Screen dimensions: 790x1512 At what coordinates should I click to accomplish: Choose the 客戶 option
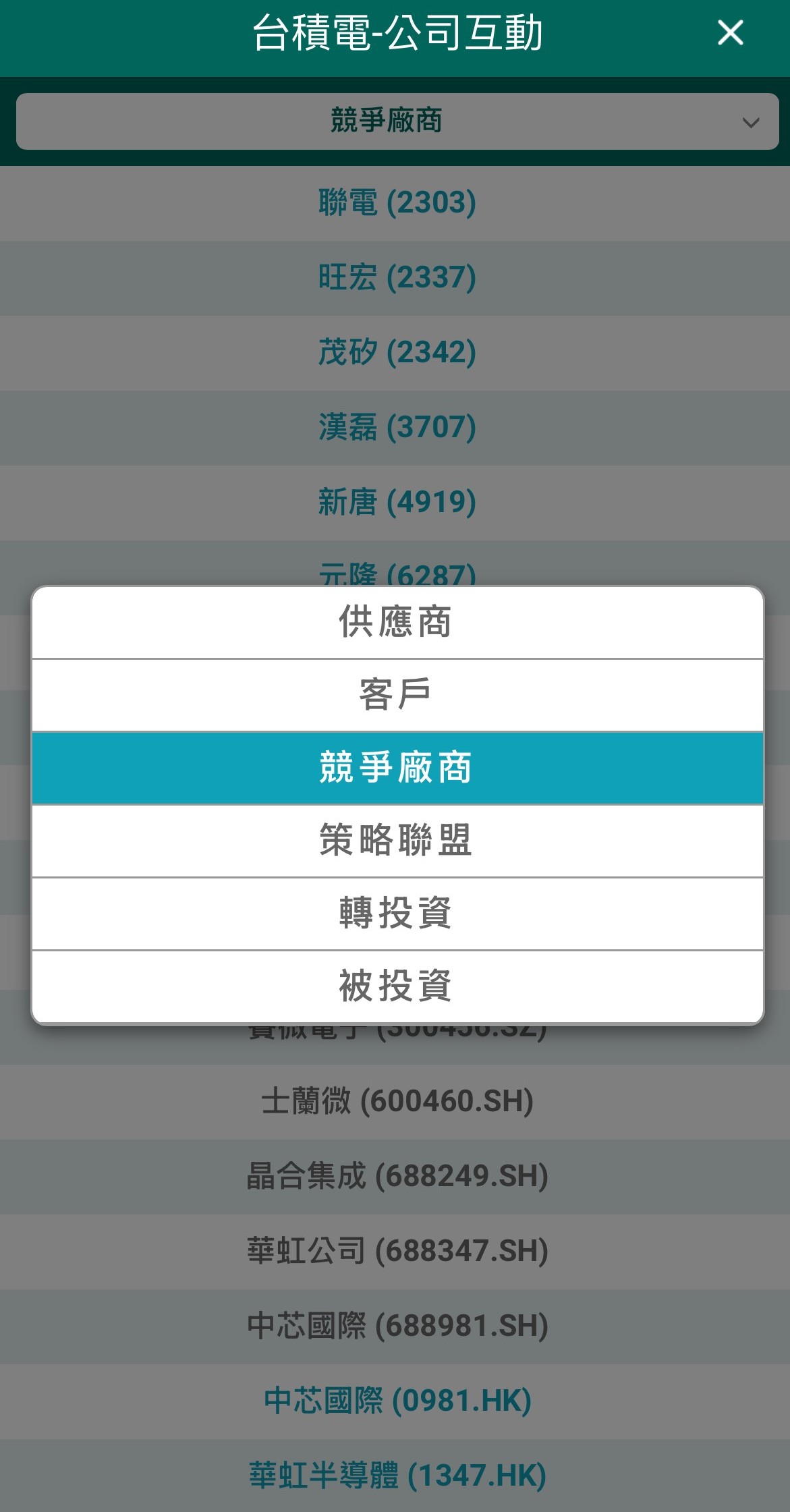click(397, 695)
